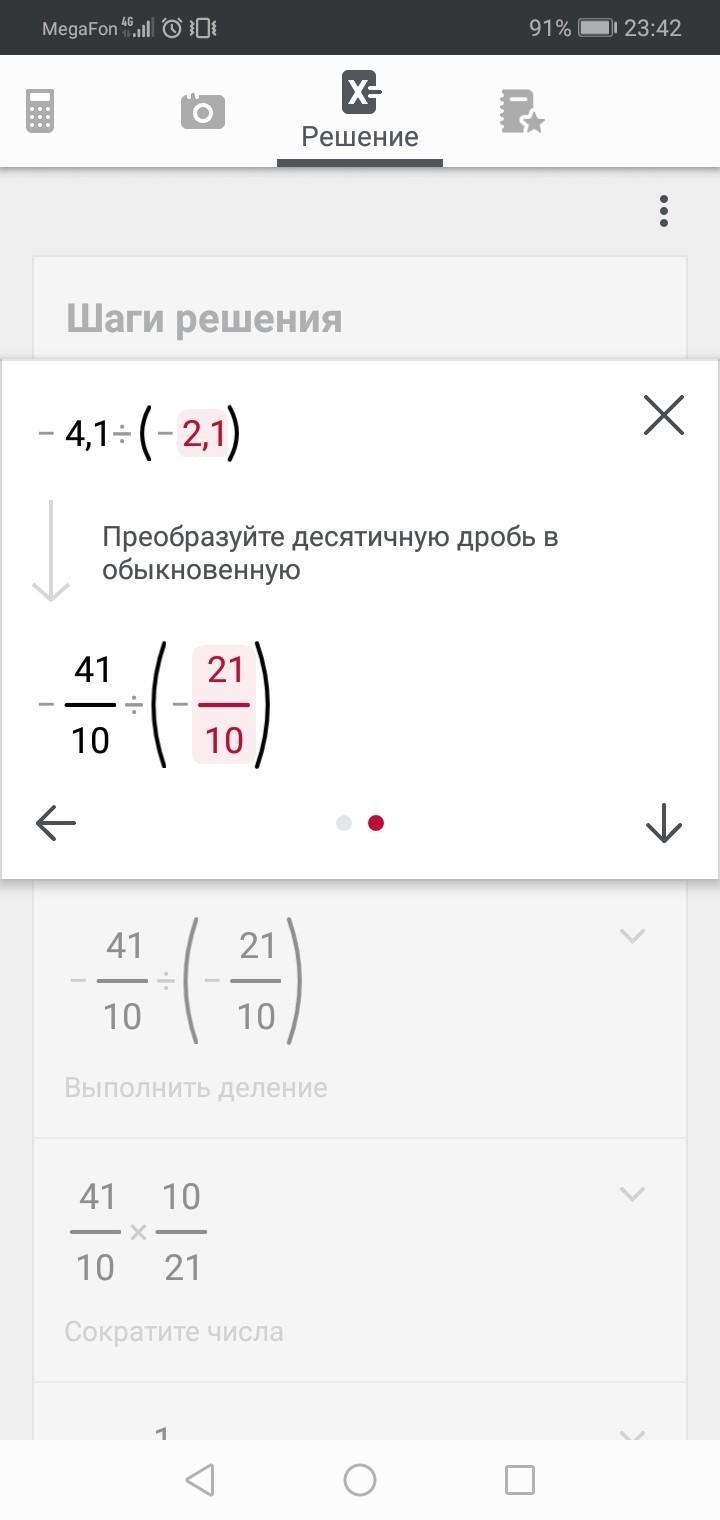Tap the system back button
Screen dimensions: 720x1520
coord(200,1479)
